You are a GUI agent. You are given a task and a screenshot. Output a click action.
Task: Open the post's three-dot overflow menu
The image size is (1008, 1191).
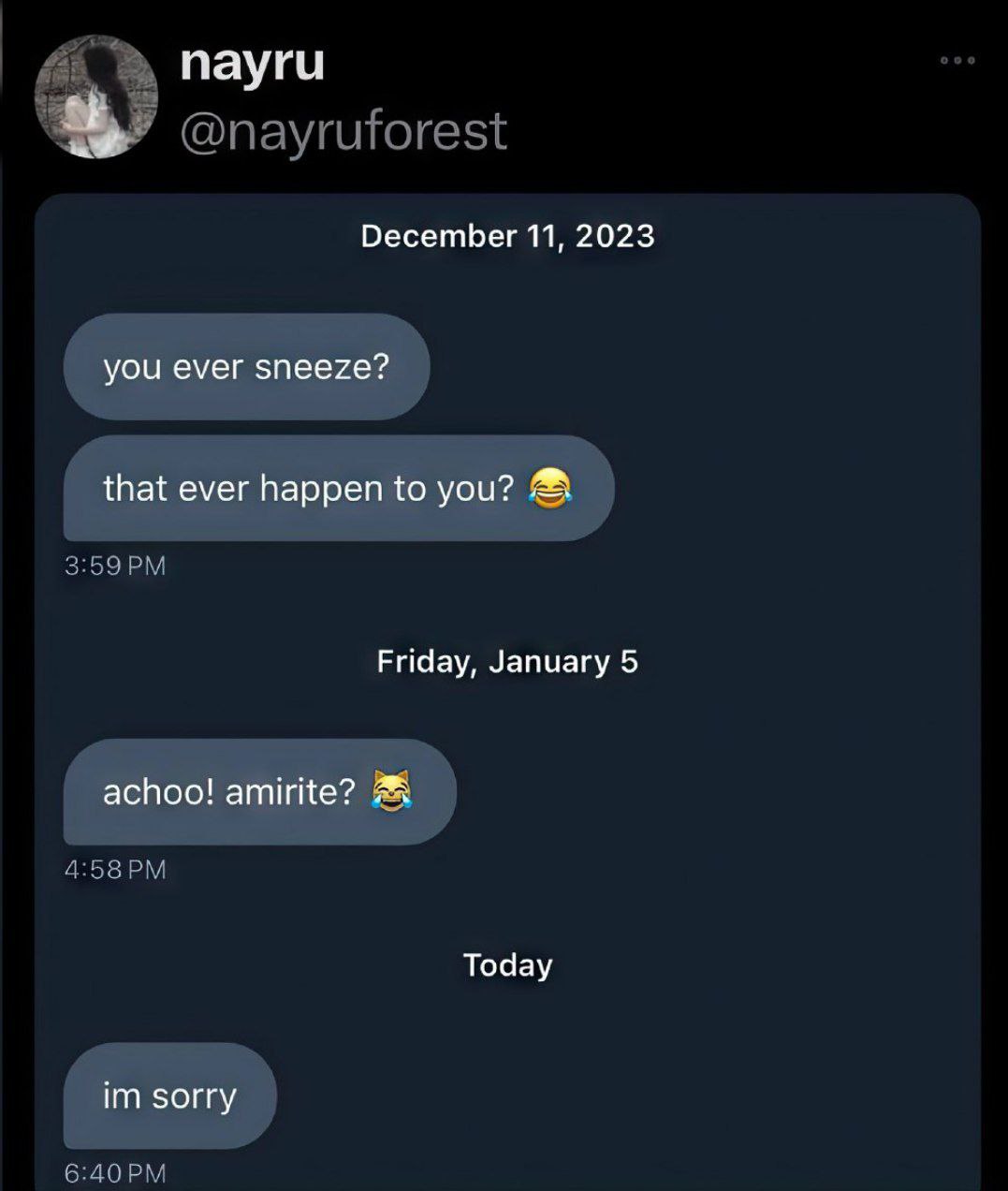957,61
